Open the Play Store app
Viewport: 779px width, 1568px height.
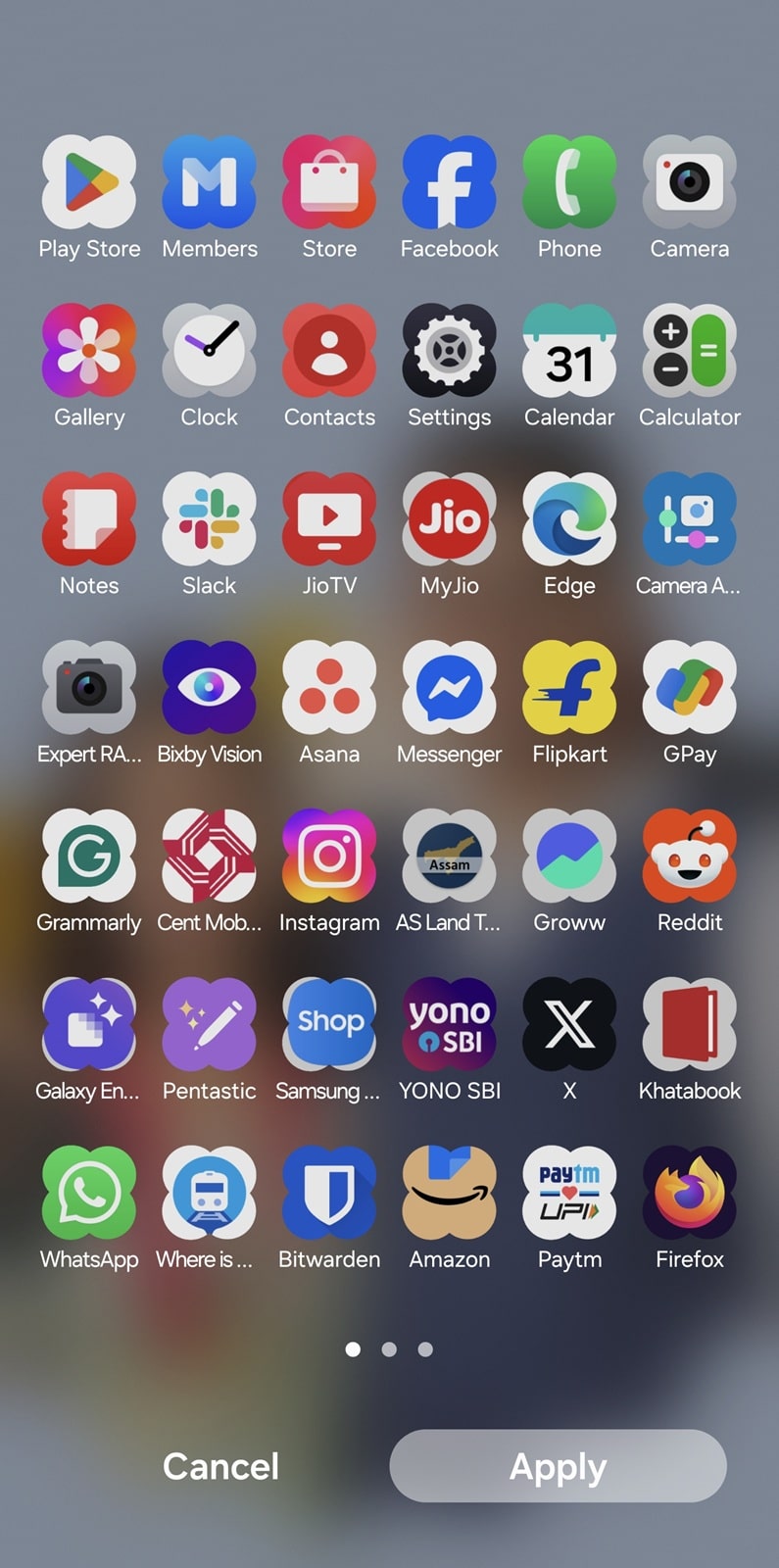click(x=89, y=182)
